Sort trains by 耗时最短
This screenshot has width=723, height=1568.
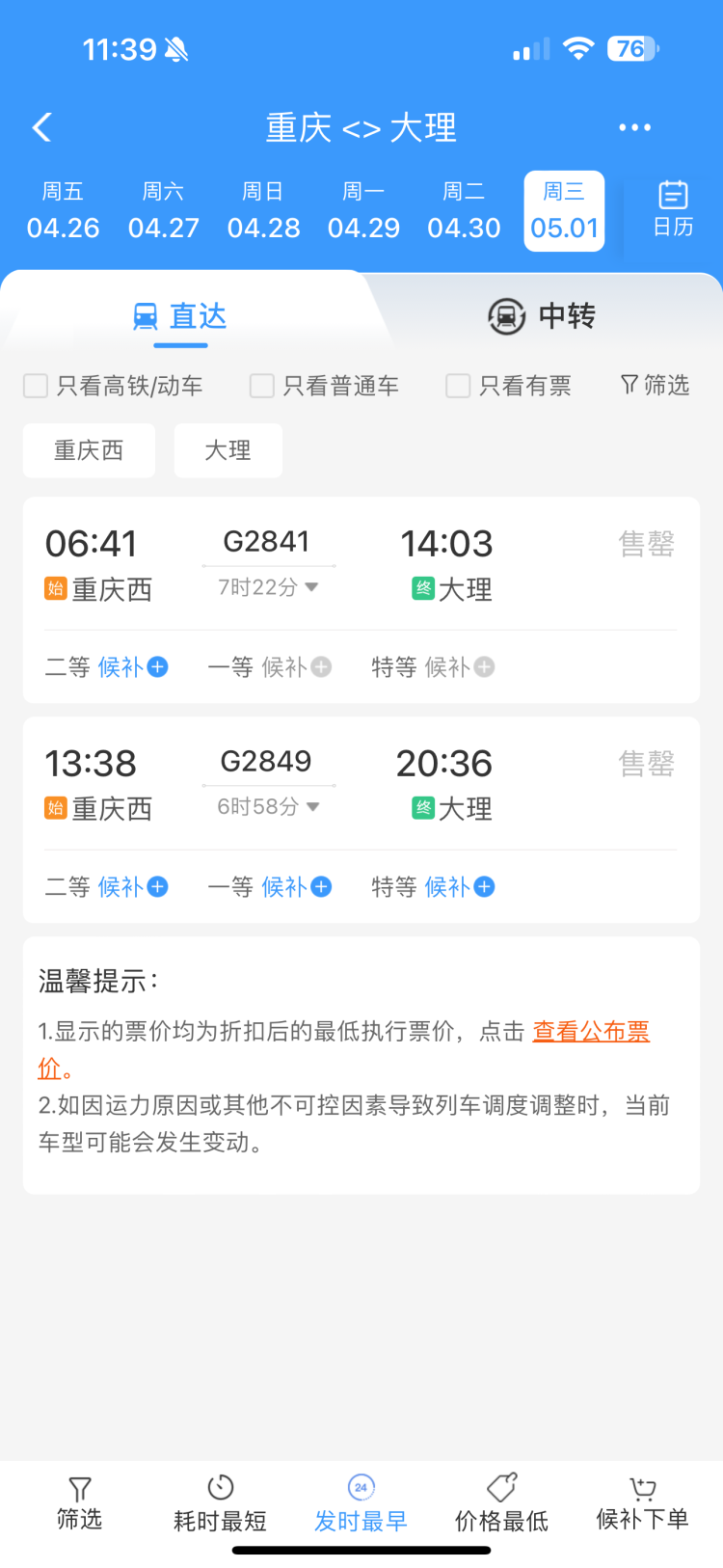tap(220, 1502)
